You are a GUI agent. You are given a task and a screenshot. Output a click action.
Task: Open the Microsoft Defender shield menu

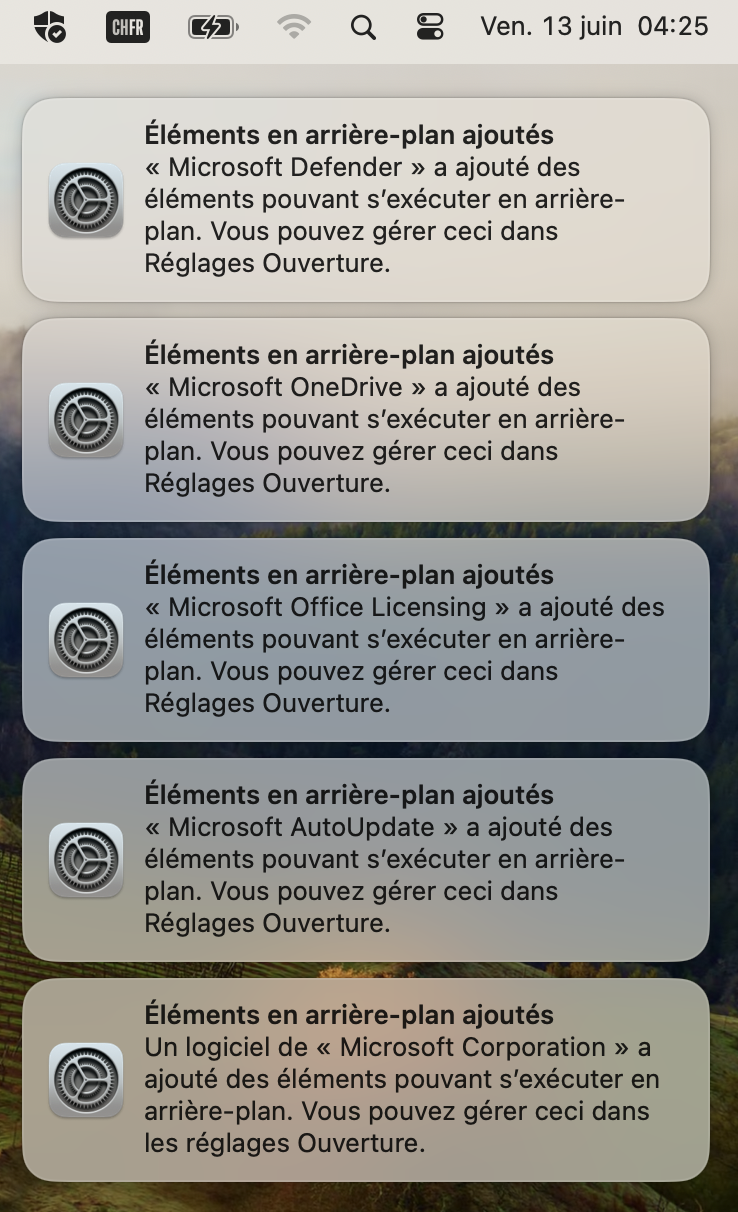[49, 27]
